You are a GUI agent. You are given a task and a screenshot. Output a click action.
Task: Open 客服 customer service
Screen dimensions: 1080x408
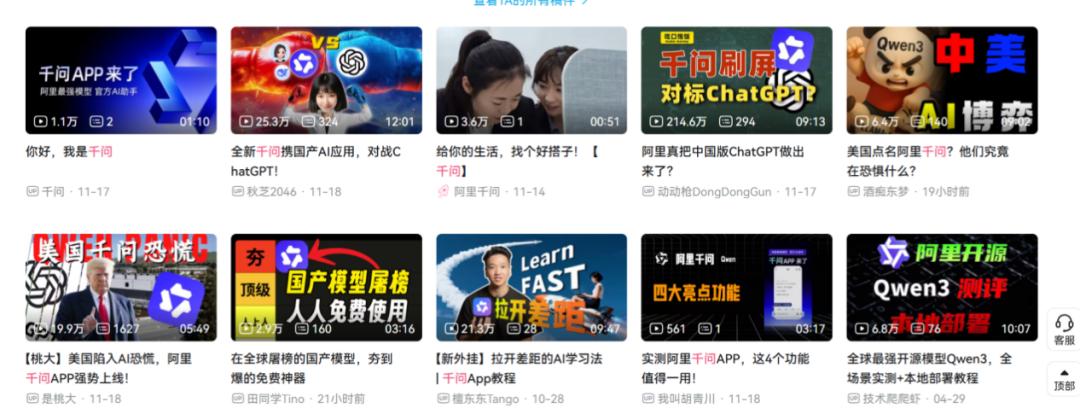(1064, 329)
